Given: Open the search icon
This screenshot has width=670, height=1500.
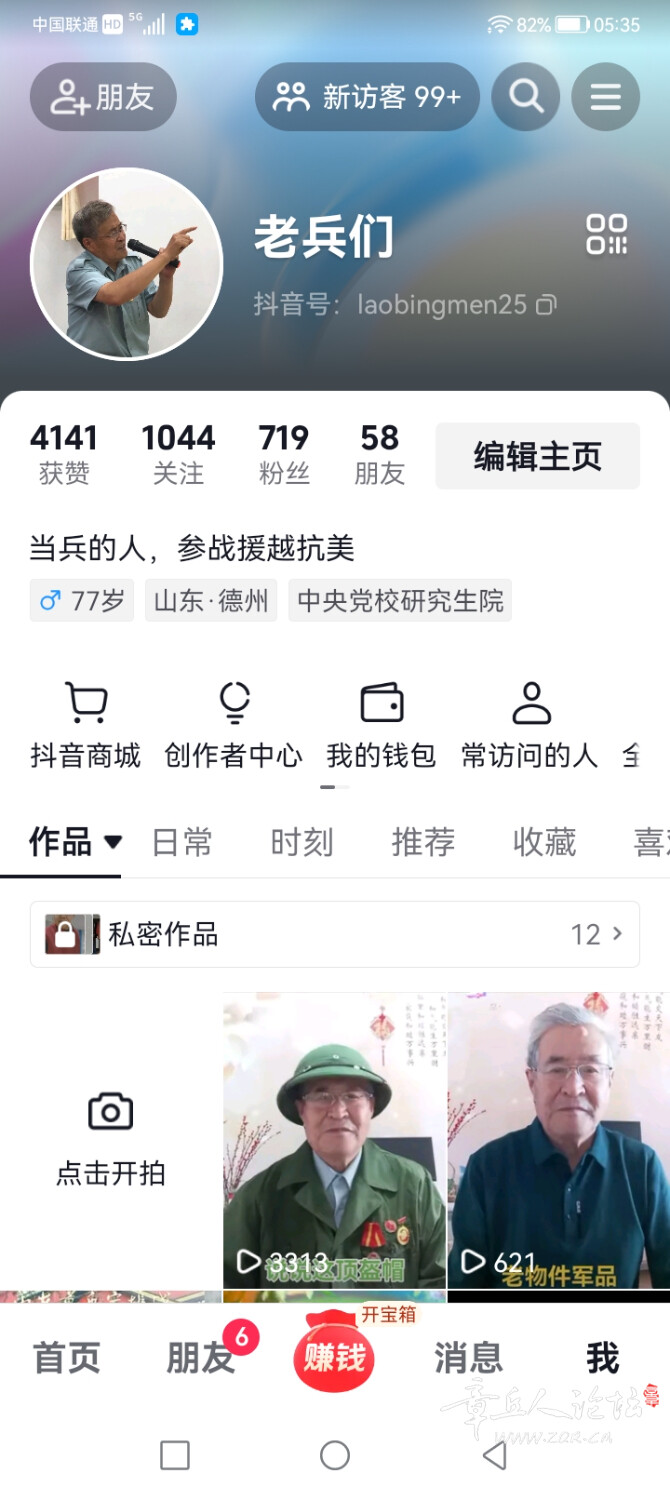Looking at the screenshot, I should (525, 97).
